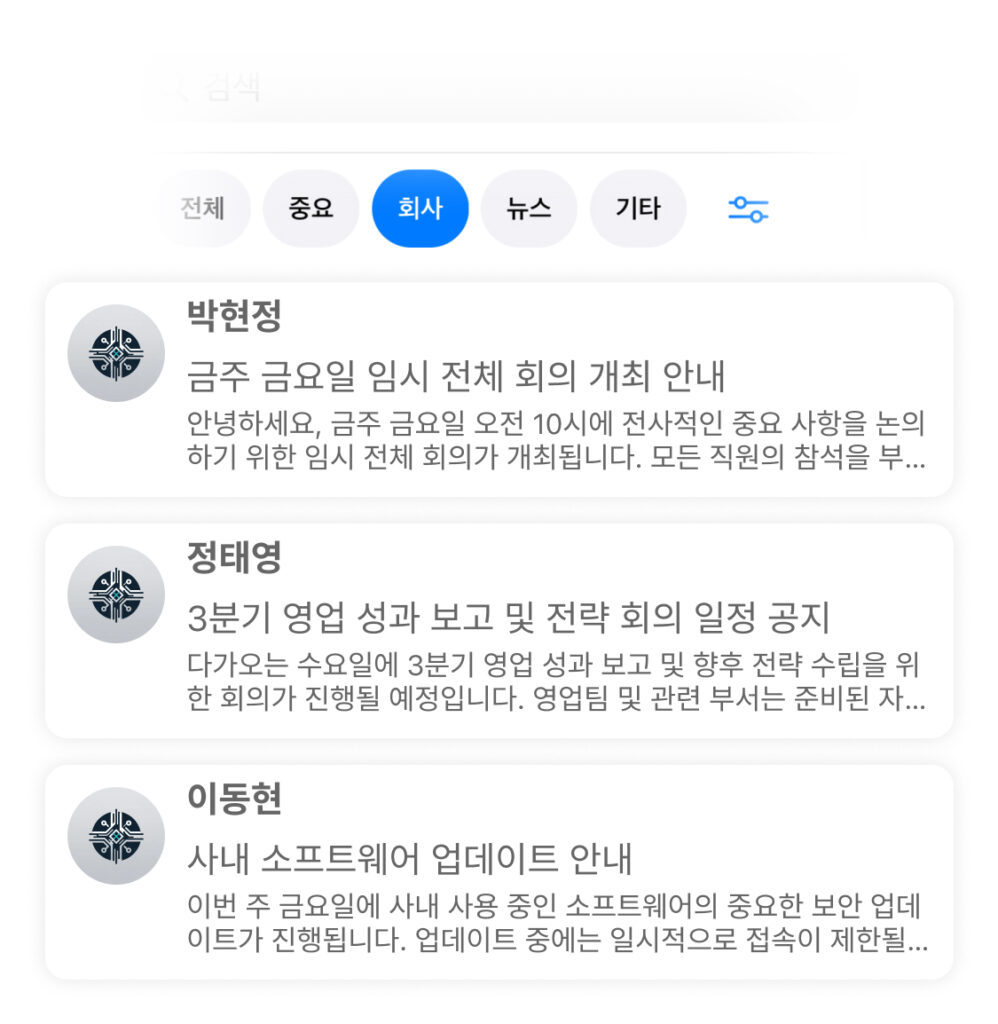Select the 중요 filter chip

(x=310, y=209)
